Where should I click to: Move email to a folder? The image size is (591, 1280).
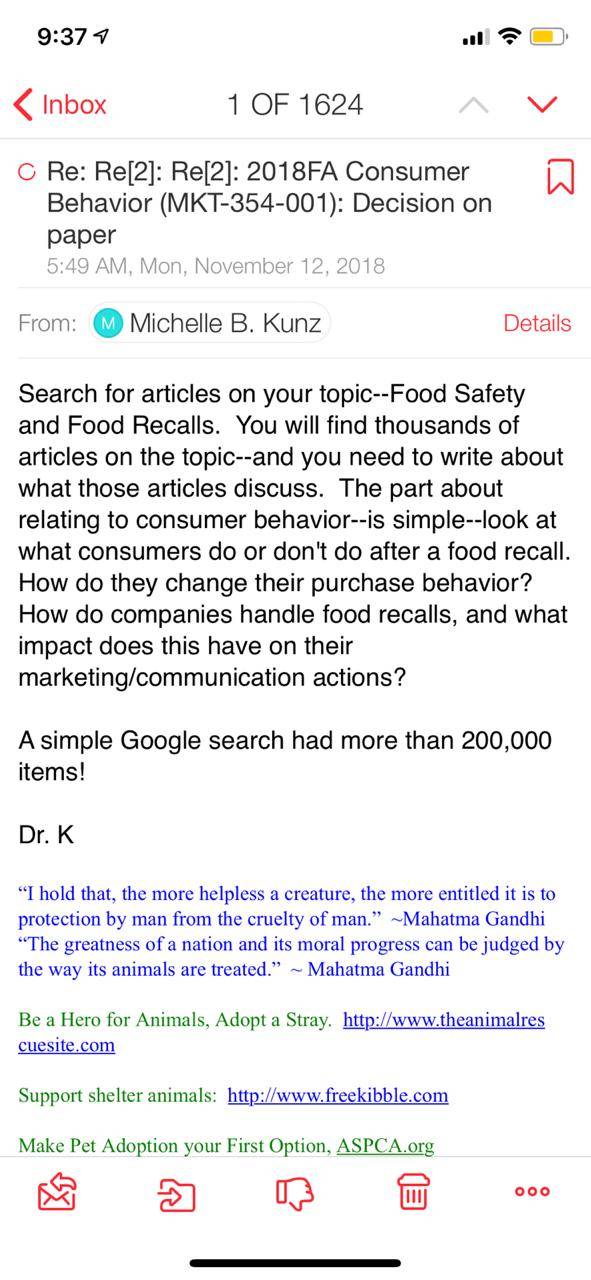(177, 1193)
